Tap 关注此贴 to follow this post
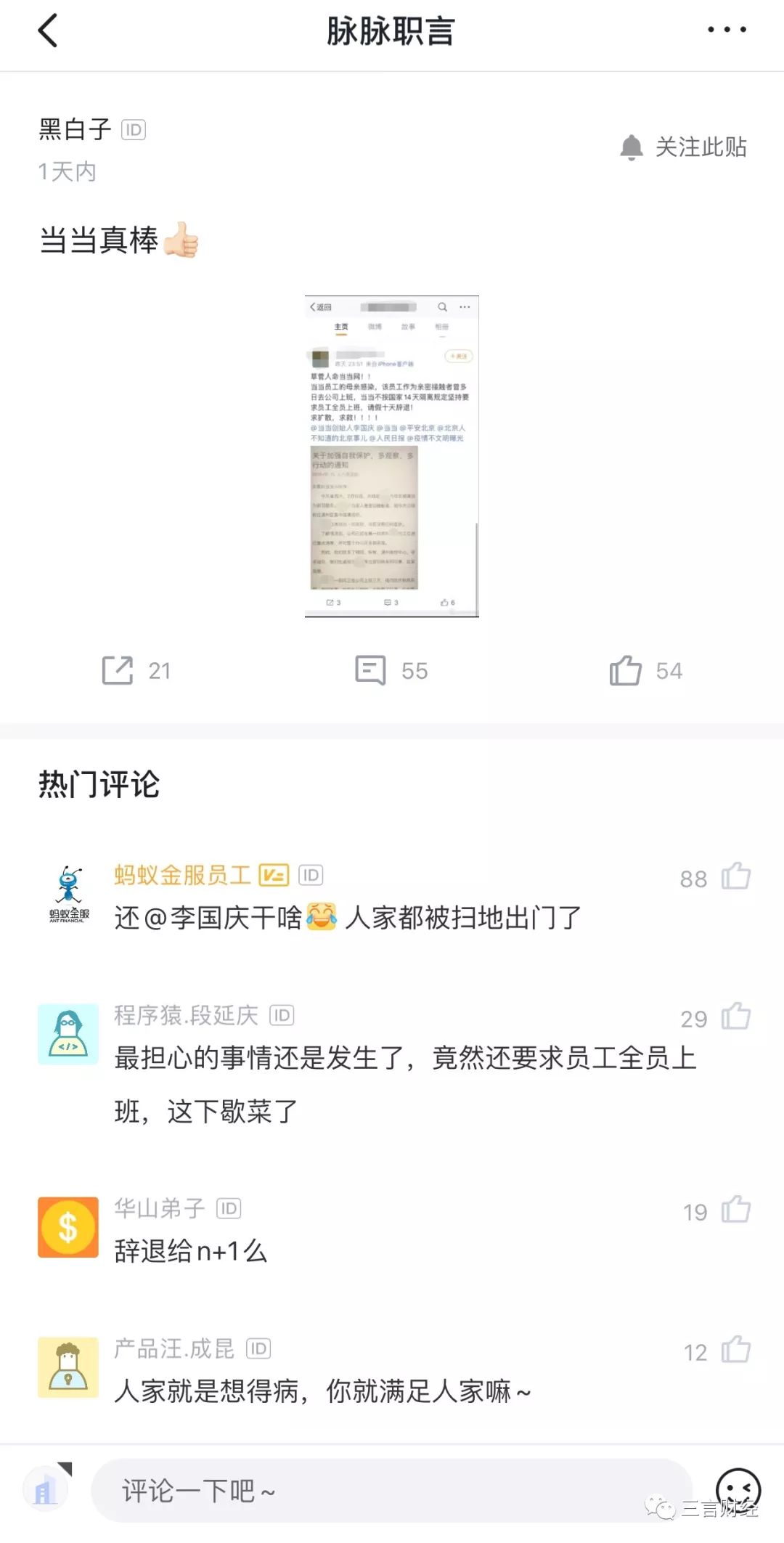This screenshot has width=784, height=1543. (x=684, y=147)
